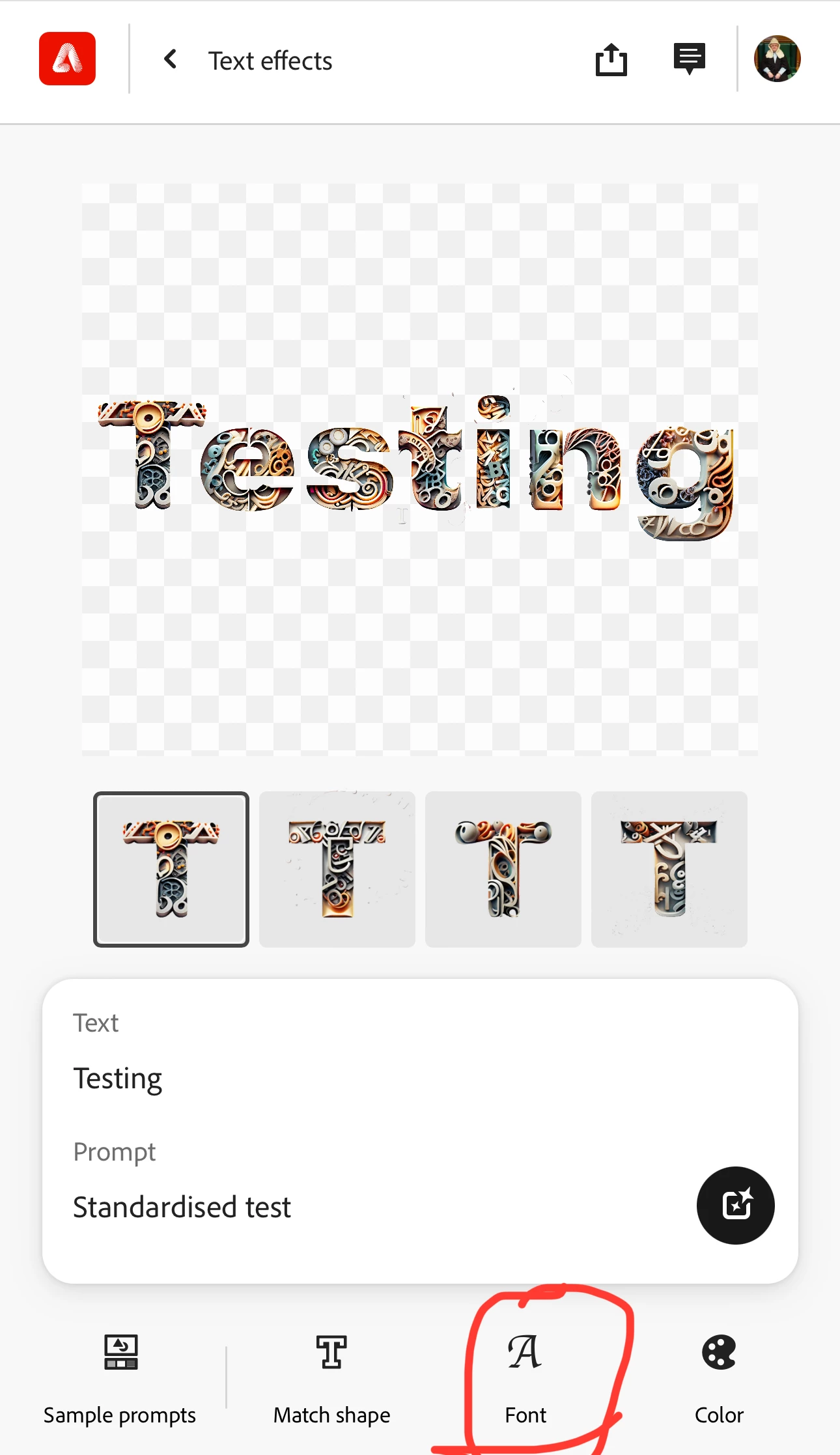Open the user profile avatar

tap(777, 59)
